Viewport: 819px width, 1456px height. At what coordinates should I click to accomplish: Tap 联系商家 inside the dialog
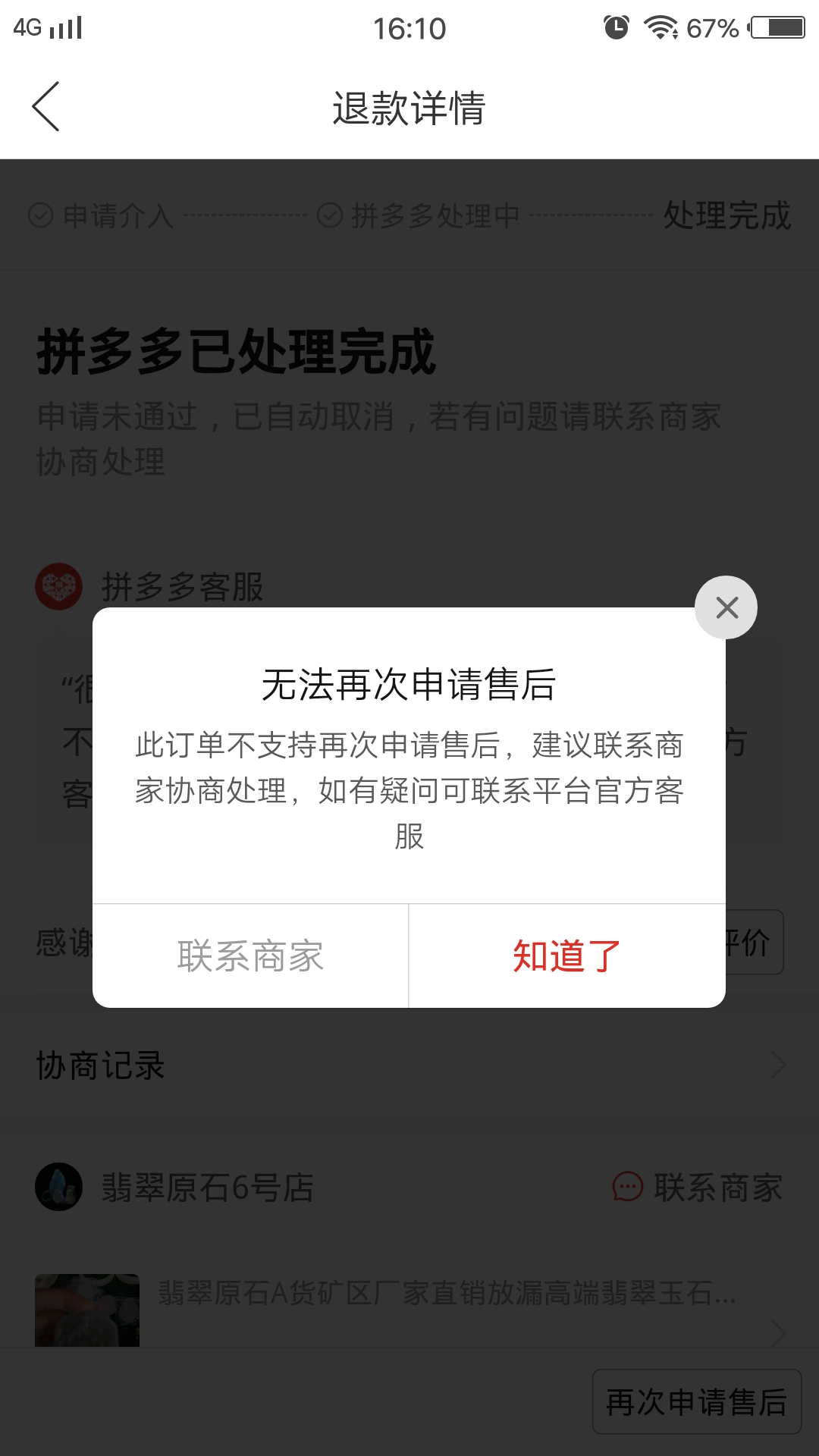point(252,955)
